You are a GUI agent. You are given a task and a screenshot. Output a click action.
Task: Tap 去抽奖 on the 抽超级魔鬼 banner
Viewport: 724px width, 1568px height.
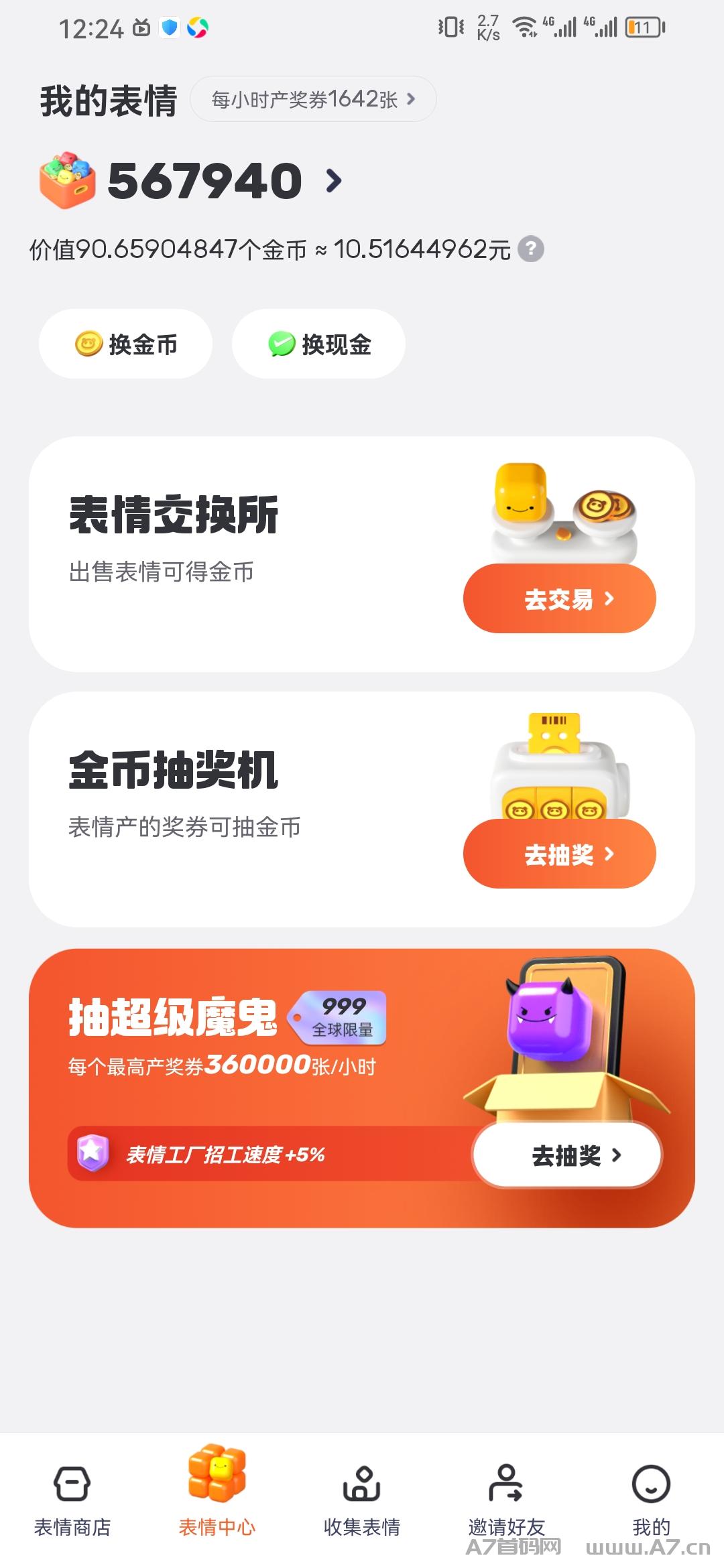tap(567, 1155)
